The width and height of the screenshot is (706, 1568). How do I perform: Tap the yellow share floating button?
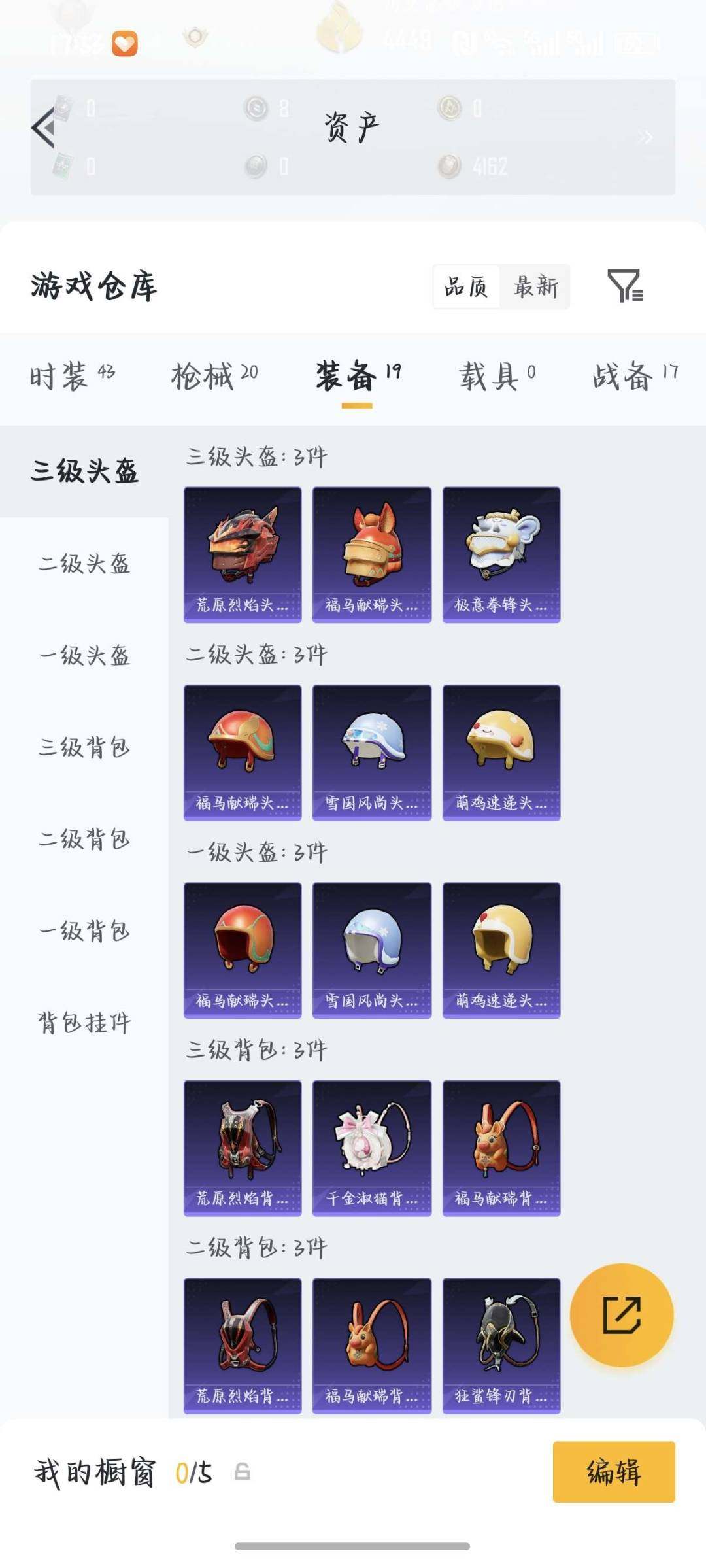[622, 1314]
